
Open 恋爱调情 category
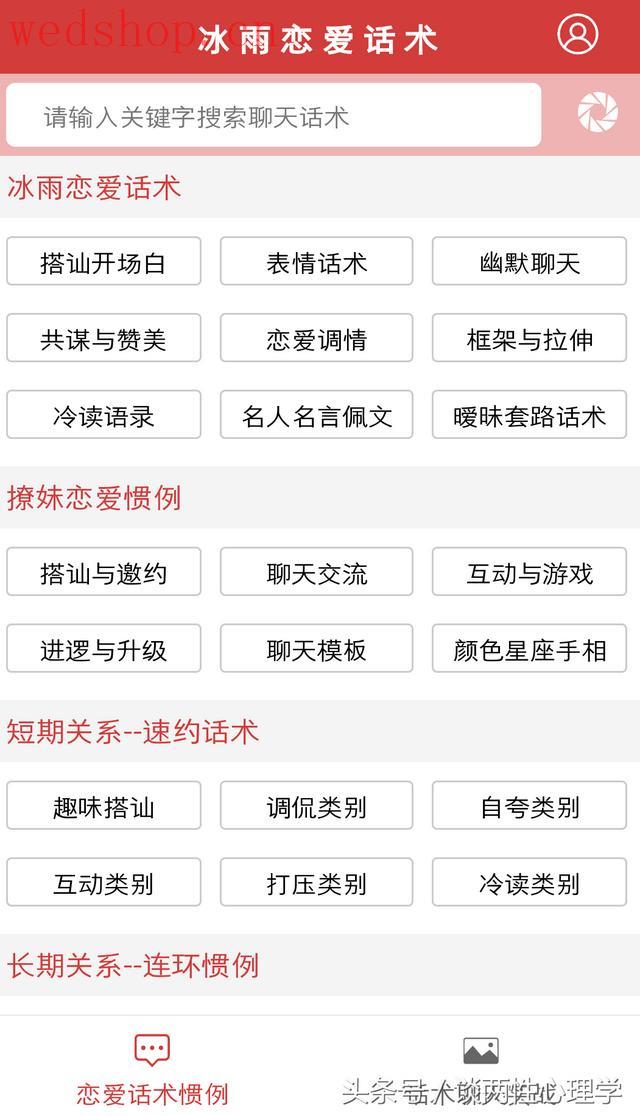(x=316, y=338)
